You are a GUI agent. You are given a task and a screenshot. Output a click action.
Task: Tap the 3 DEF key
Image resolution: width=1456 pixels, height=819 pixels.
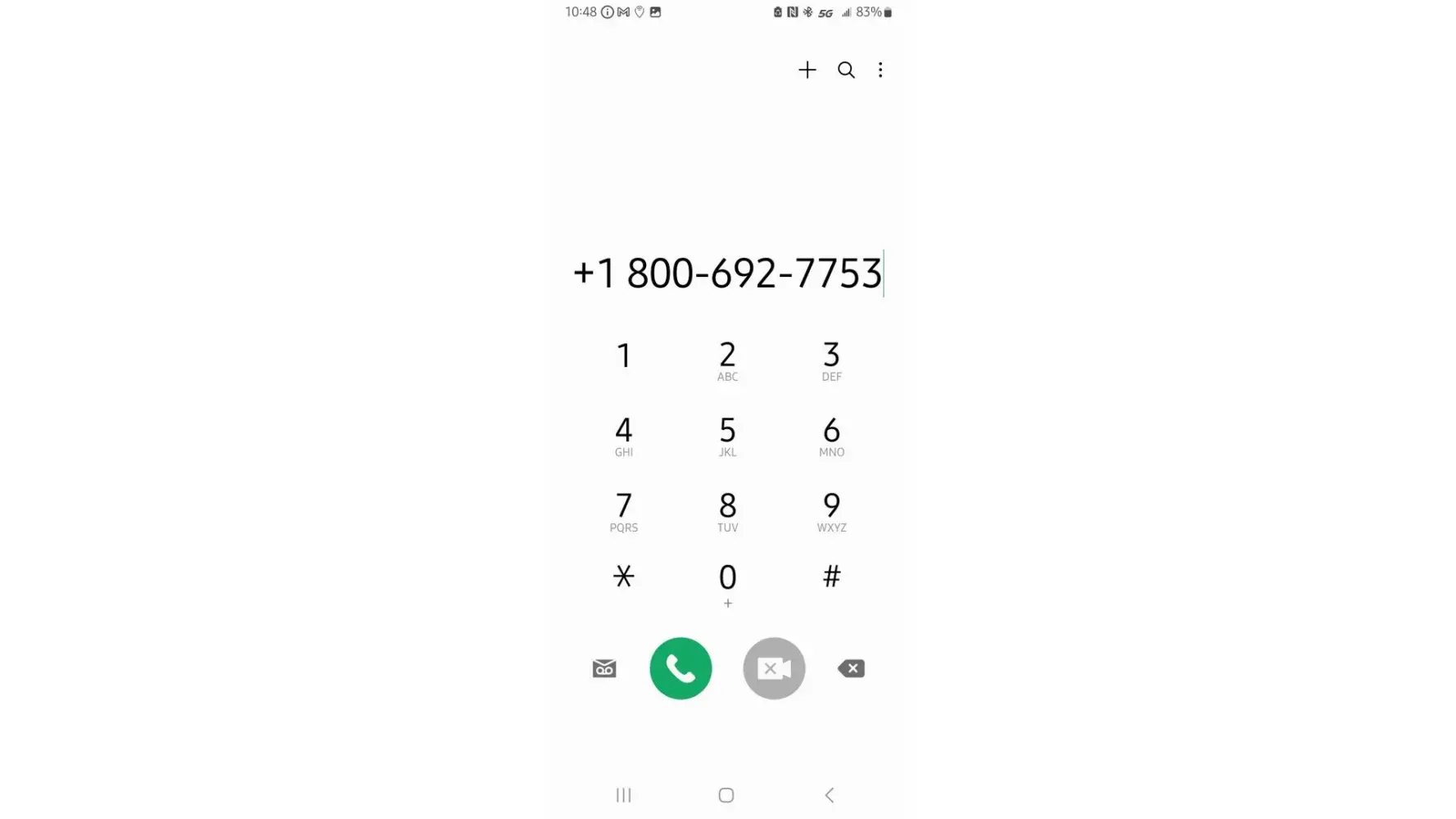point(831,360)
